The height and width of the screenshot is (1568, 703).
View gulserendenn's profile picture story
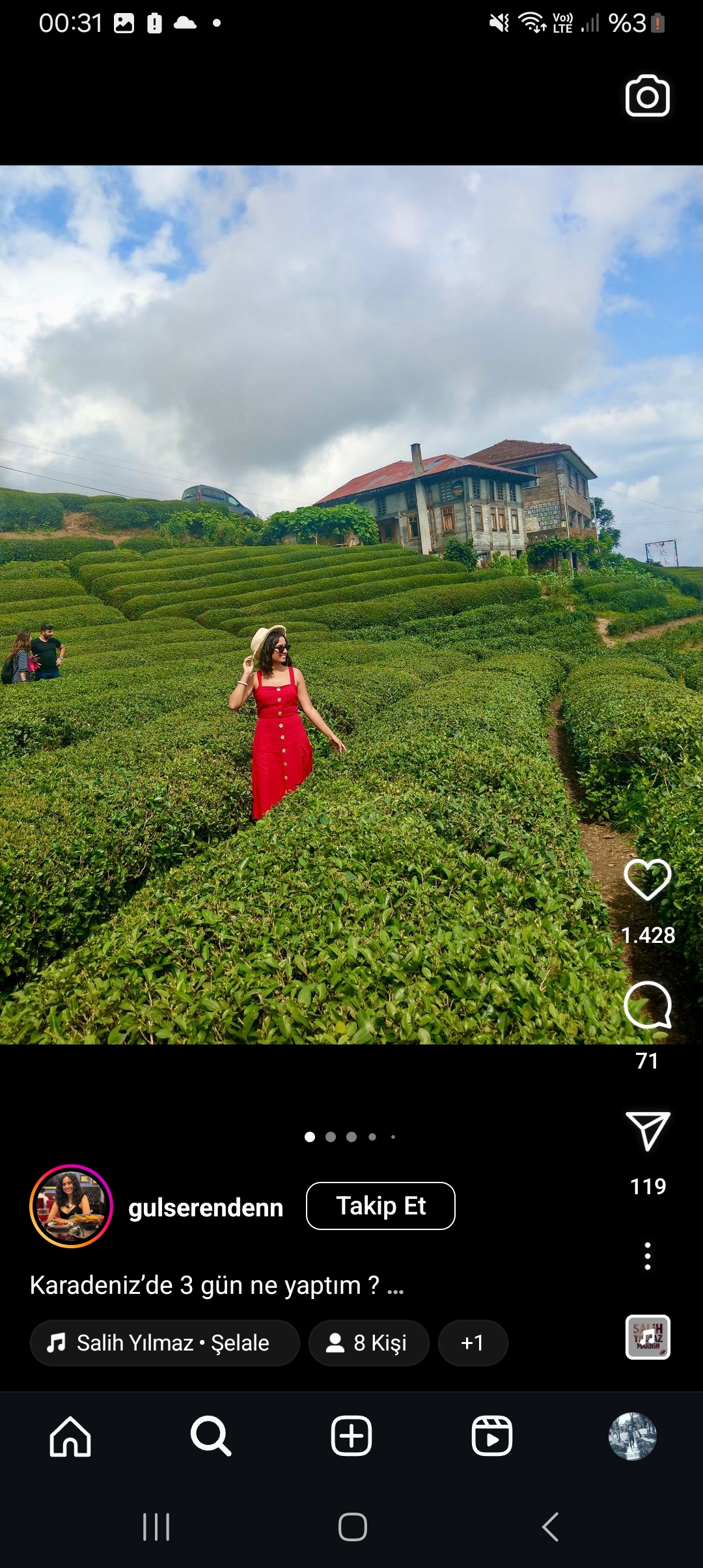coord(71,1206)
